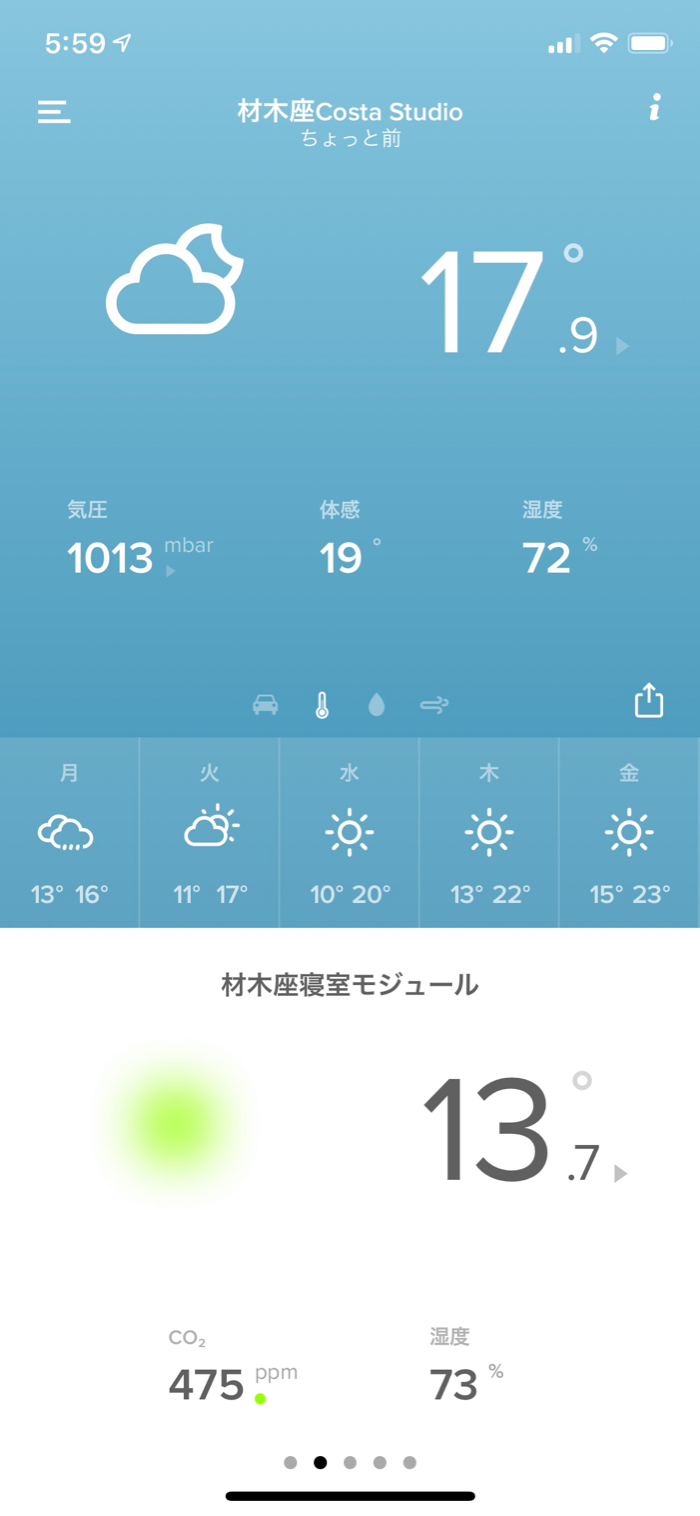This screenshot has width=700, height=1516.
Task: Open the 火 forecast day
Action: [x=210, y=833]
